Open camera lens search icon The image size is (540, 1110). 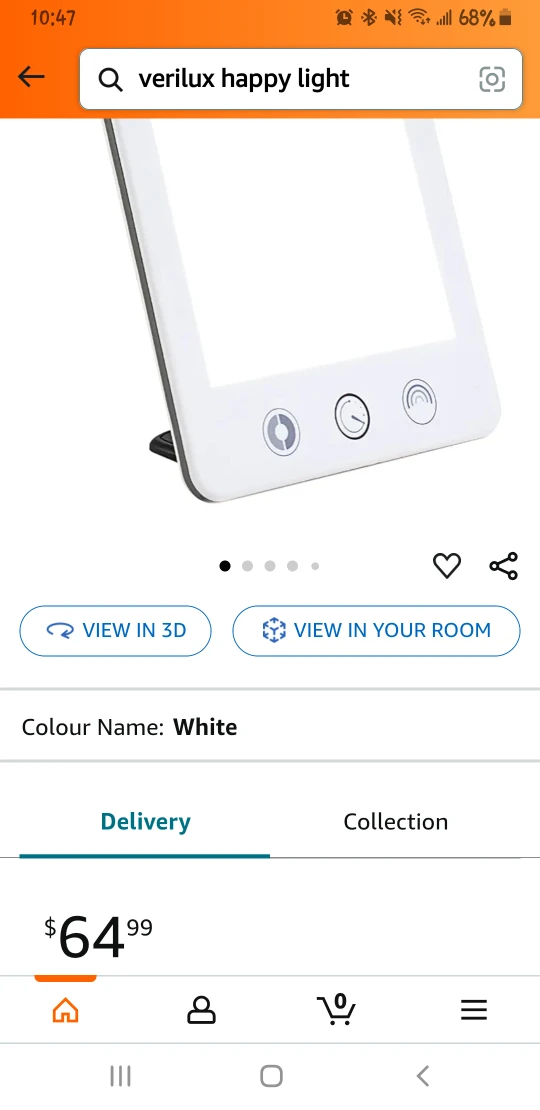coord(492,79)
